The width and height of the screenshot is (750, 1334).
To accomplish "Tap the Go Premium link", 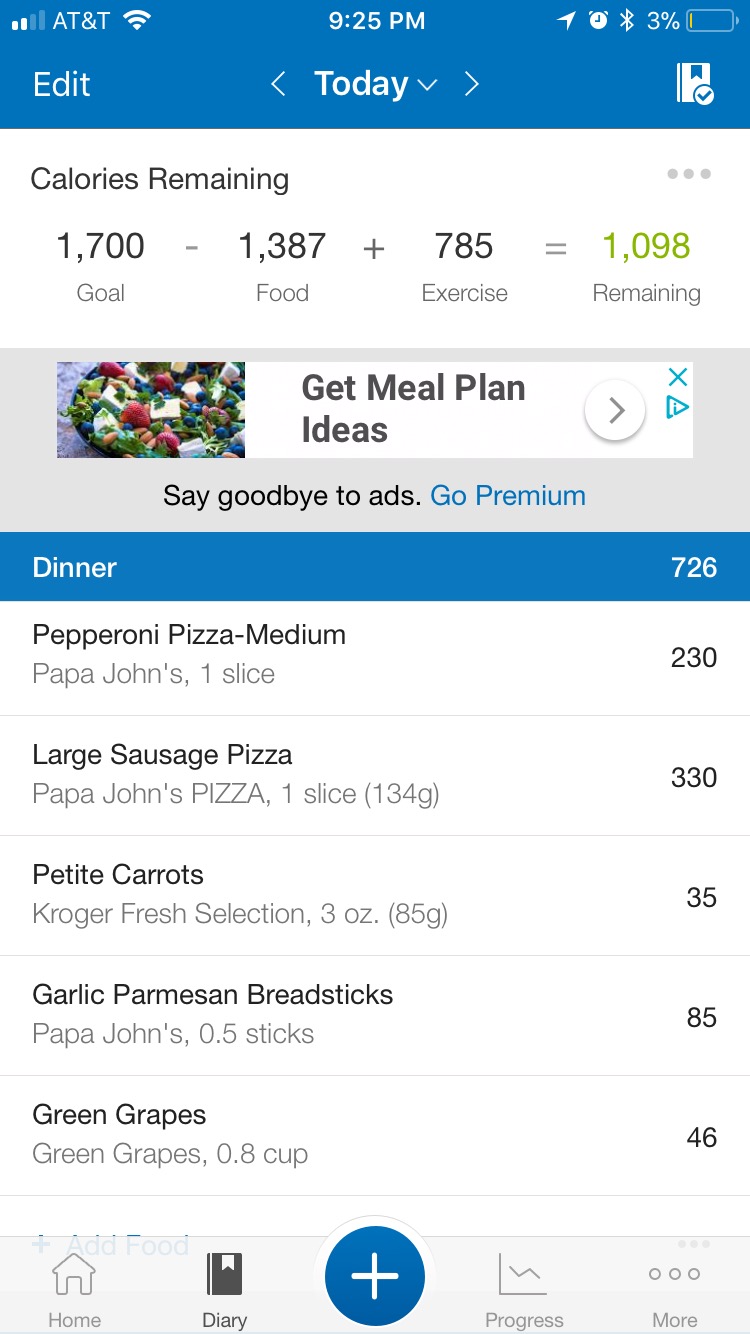I will 508,496.
